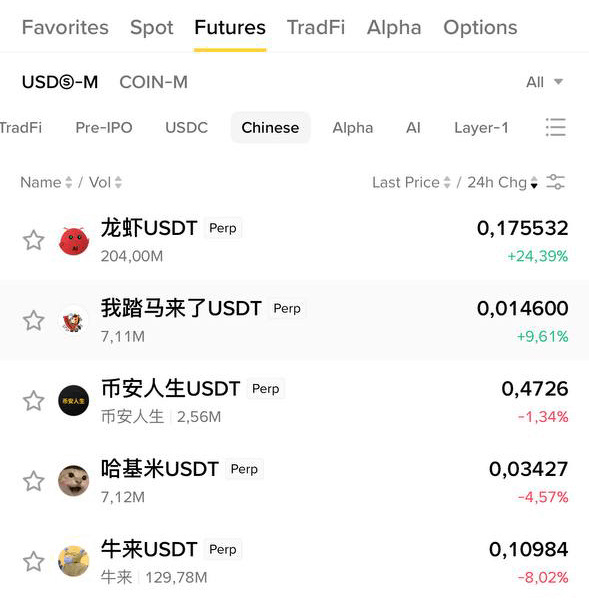The height and width of the screenshot is (606, 589).
Task: Star the 哈基米USDT contract
Action: click(34, 481)
